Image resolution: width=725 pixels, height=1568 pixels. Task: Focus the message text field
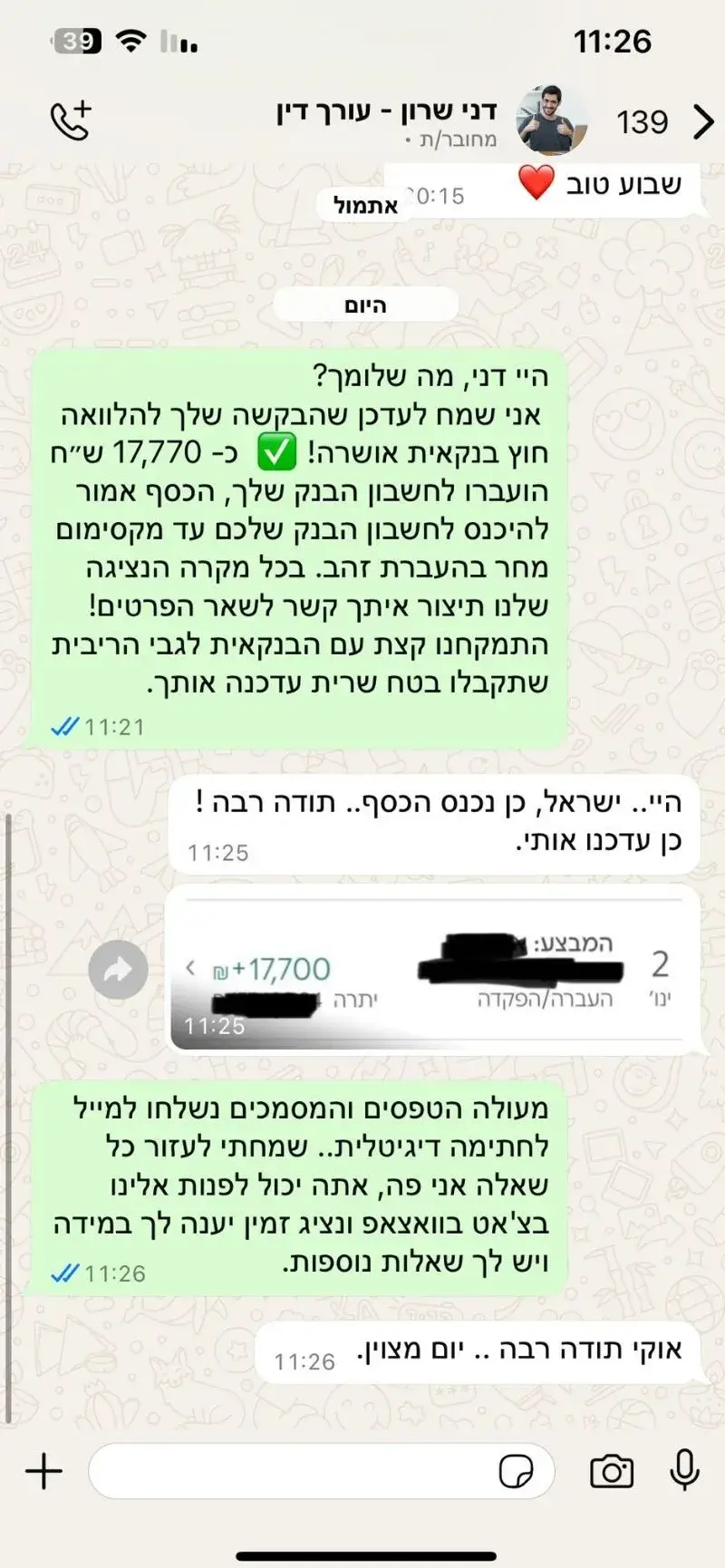tap(290, 1471)
